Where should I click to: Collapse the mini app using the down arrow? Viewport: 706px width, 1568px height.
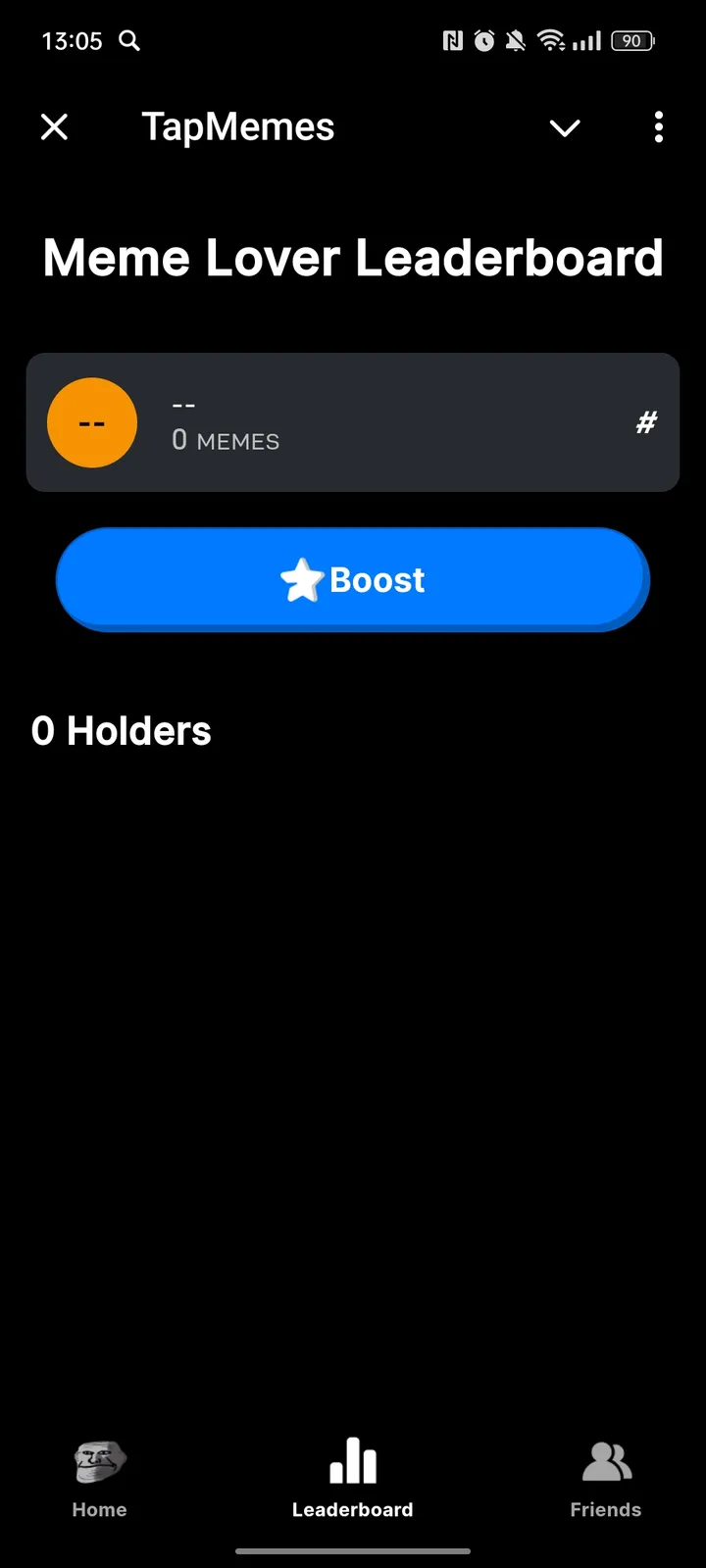tap(565, 127)
